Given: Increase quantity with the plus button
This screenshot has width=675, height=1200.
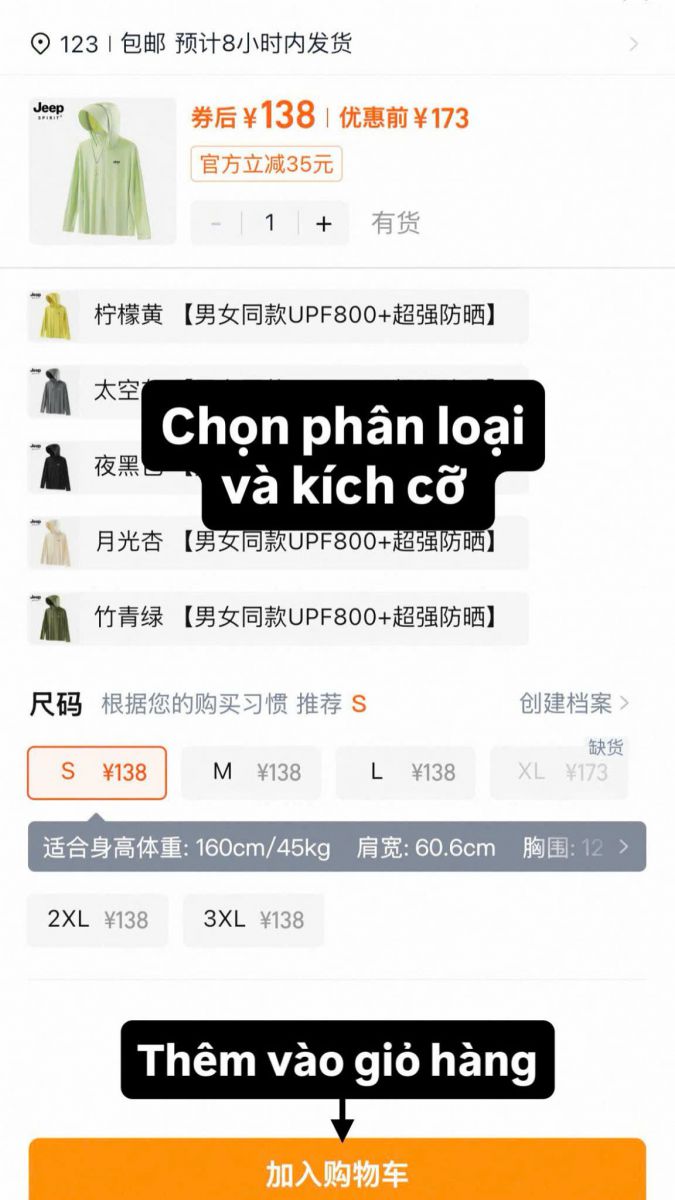Looking at the screenshot, I should click(323, 224).
